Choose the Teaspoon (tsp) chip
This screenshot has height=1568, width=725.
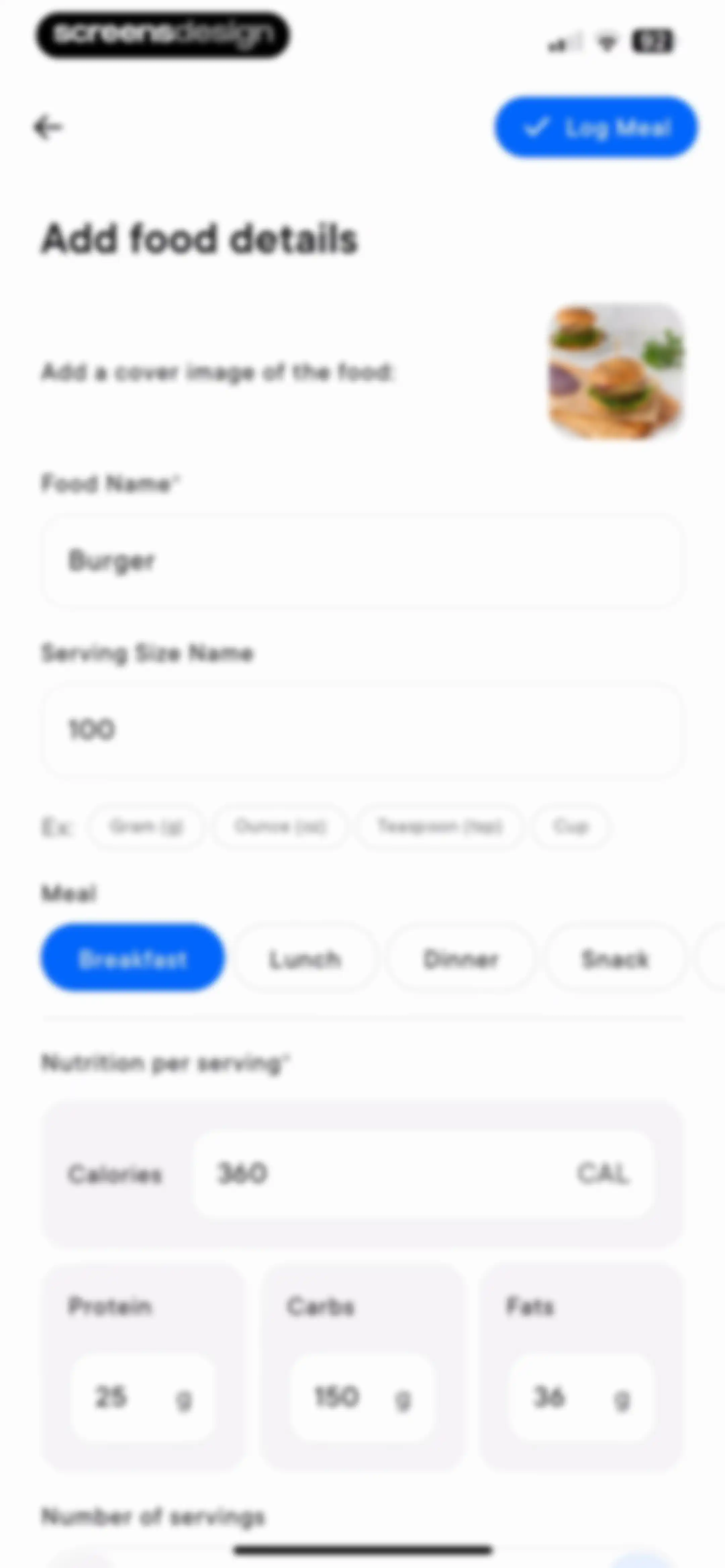click(x=439, y=827)
